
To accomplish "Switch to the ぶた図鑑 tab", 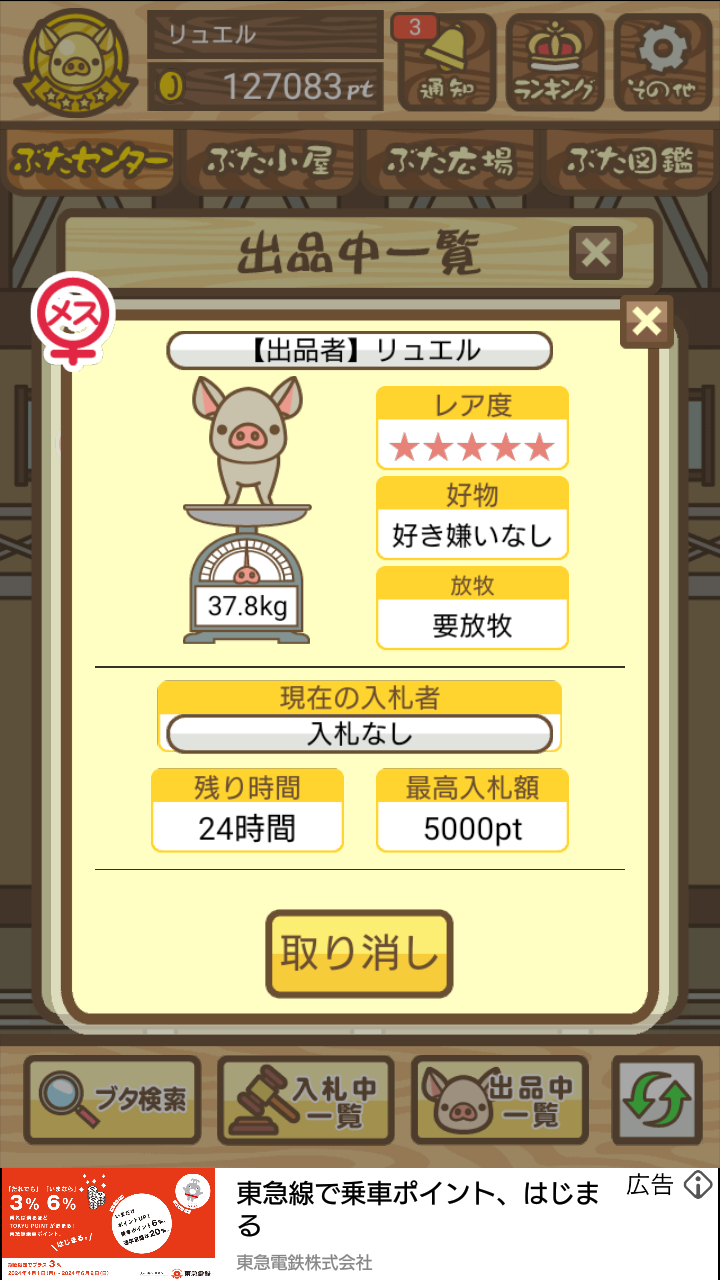I will click(x=630, y=161).
